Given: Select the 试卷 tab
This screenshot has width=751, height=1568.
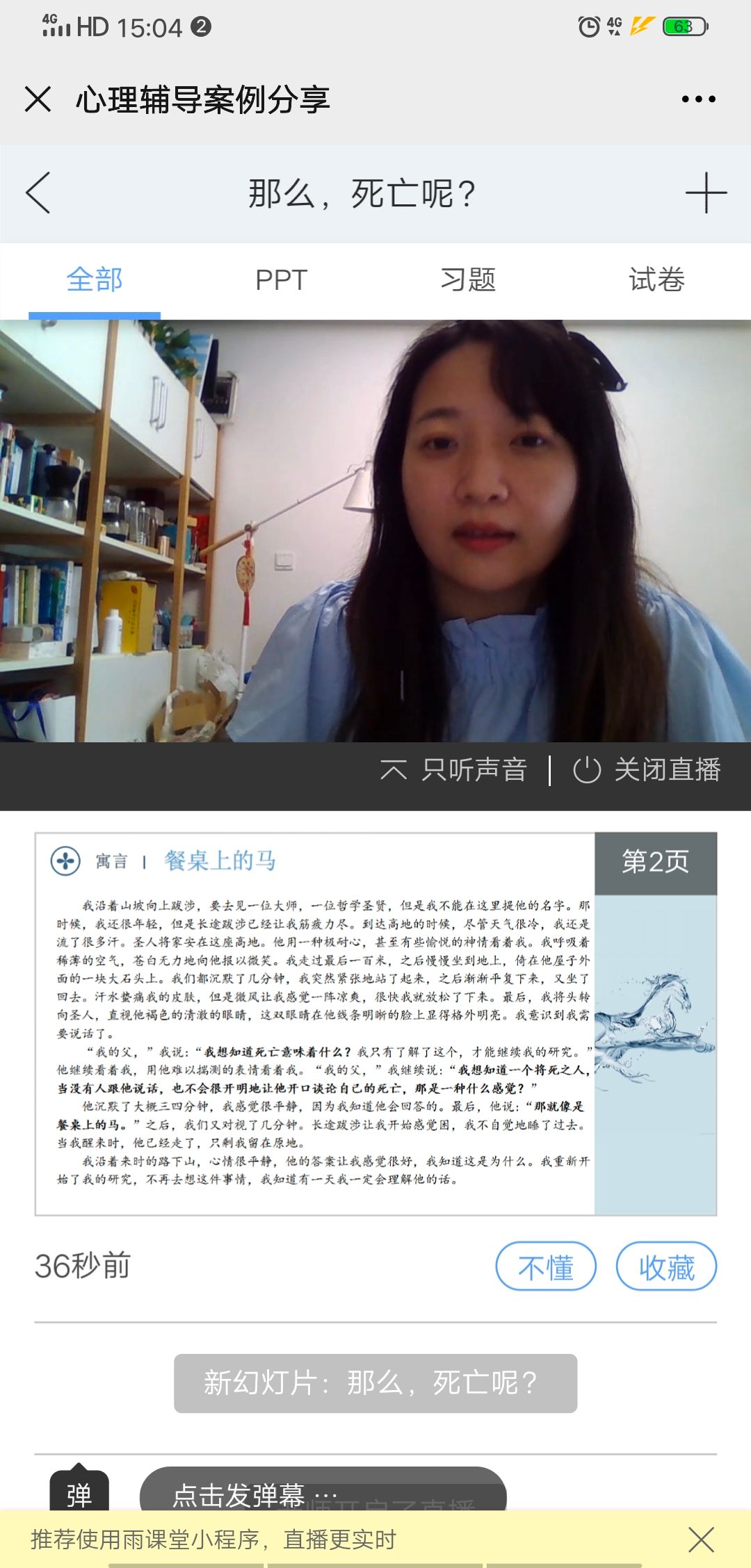Looking at the screenshot, I should (x=656, y=280).
